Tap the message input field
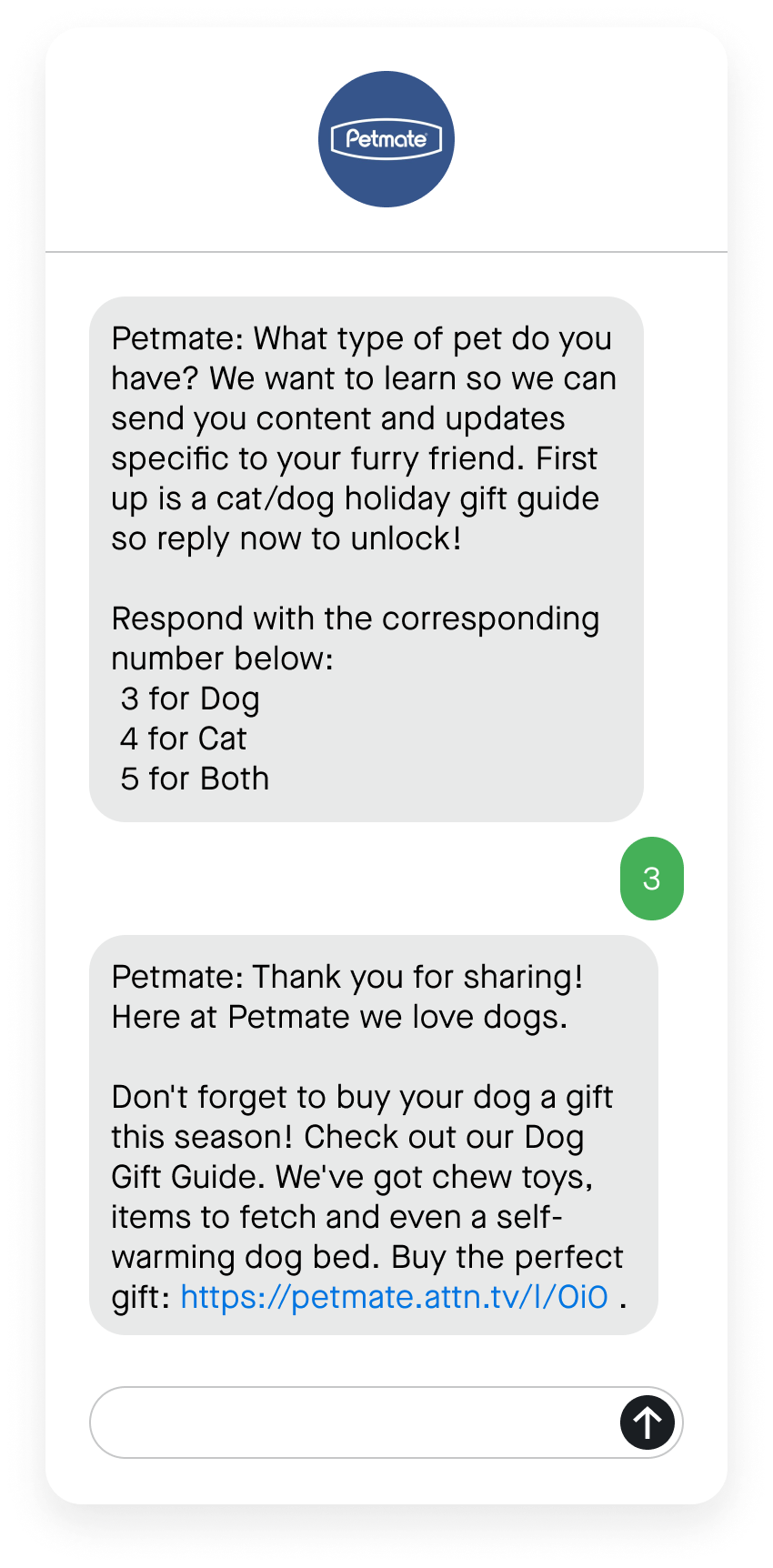The width and height of the screenshot is (773, 1568). click(355, 1422)
